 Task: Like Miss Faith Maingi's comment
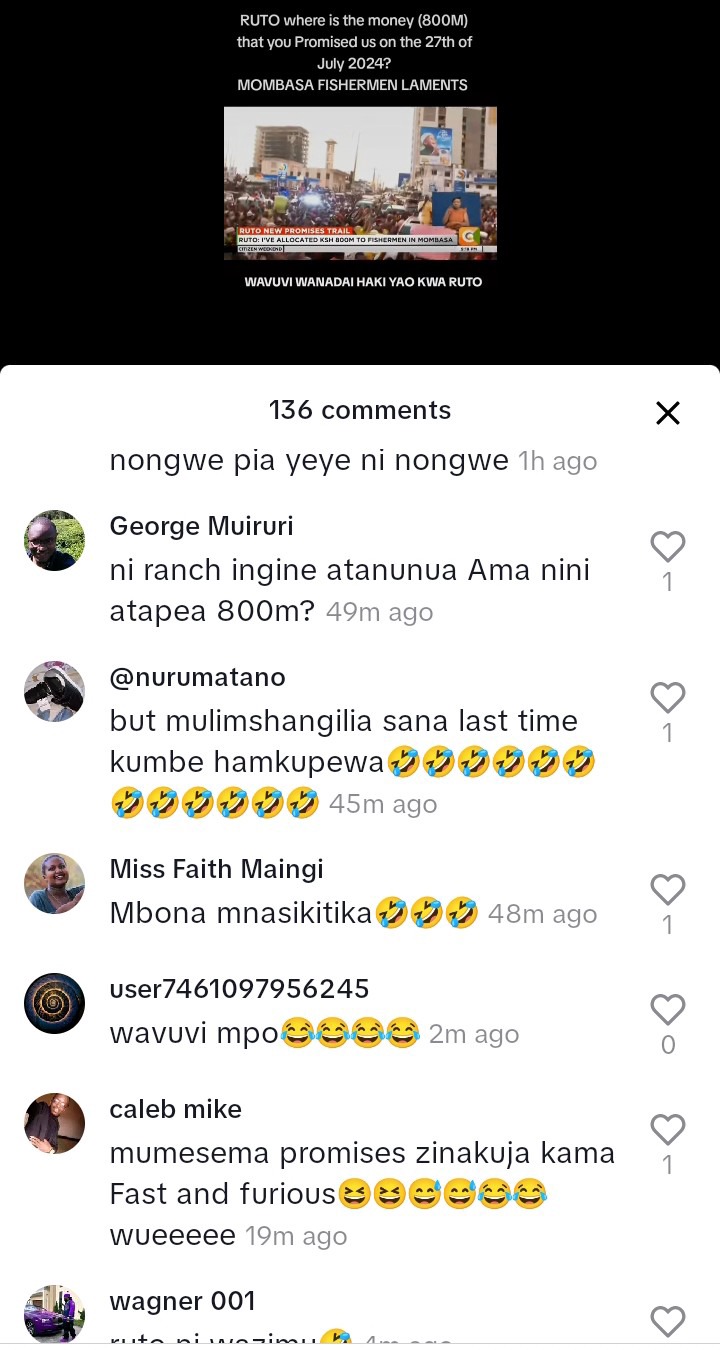[667, 890]
